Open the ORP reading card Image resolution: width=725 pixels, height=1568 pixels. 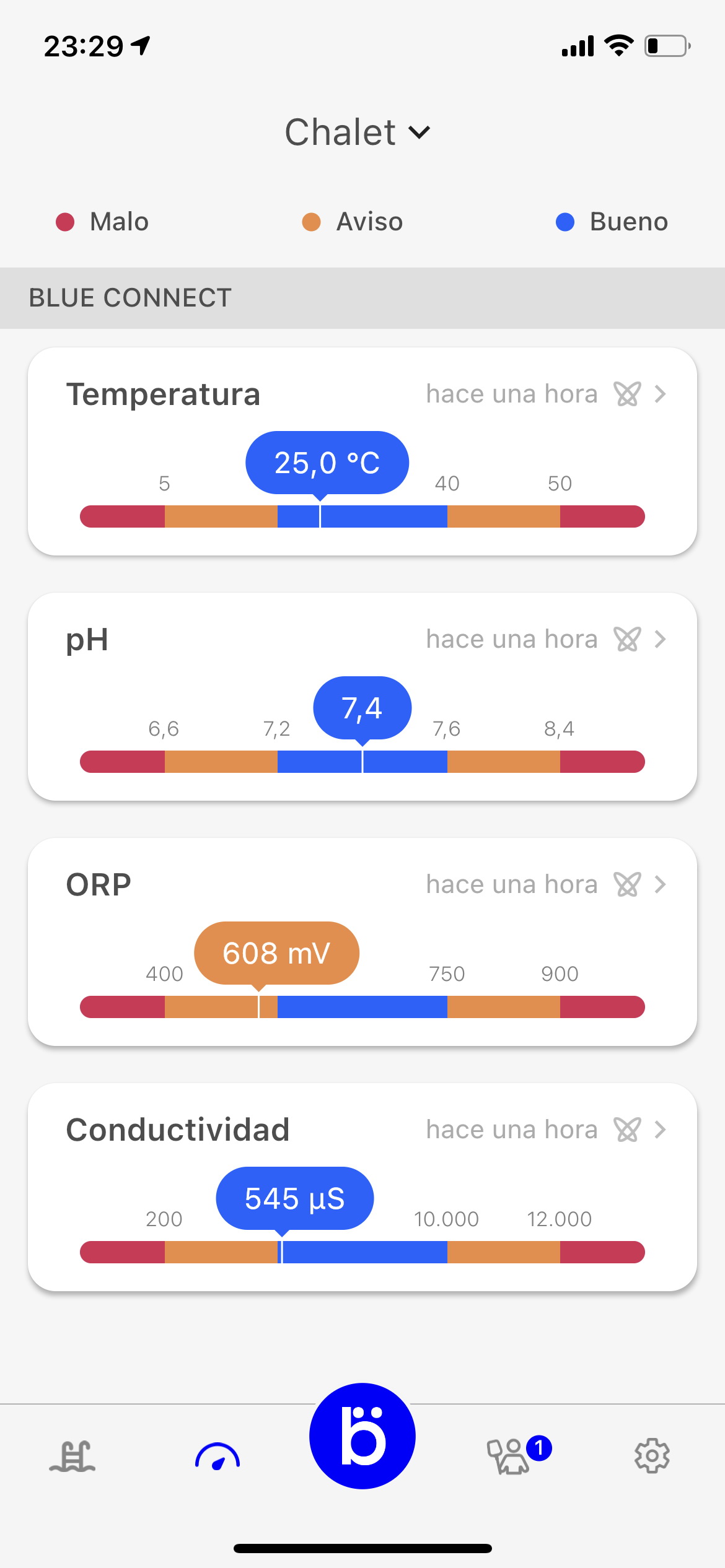point(362,941)
